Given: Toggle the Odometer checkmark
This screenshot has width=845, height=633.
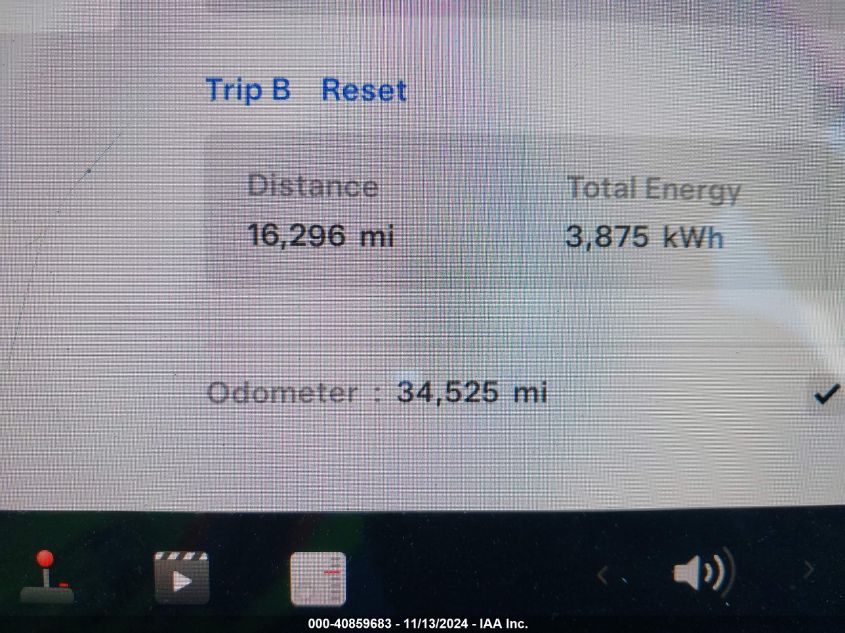Looking at the screenshot, I should point(826,396).
